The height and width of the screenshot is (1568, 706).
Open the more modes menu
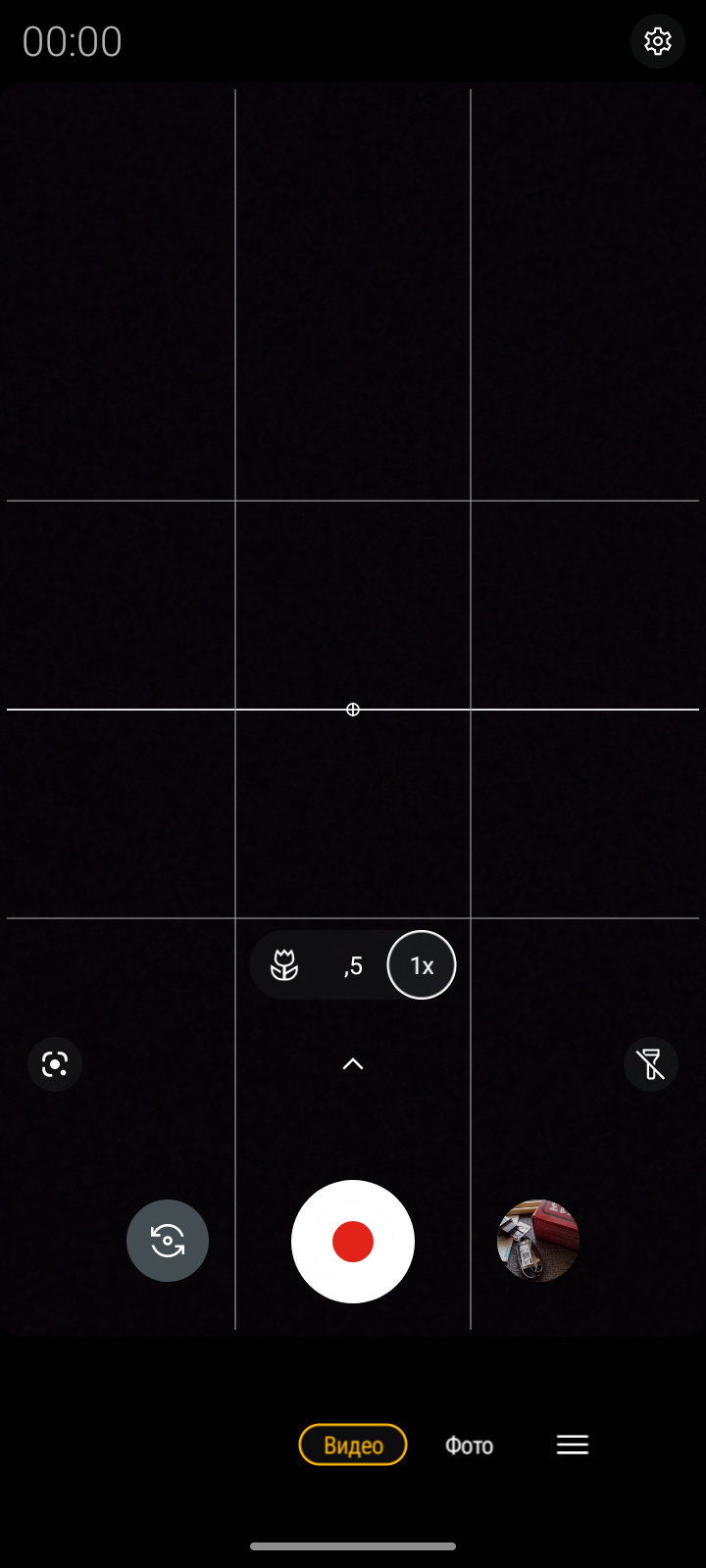(573, 1445)
